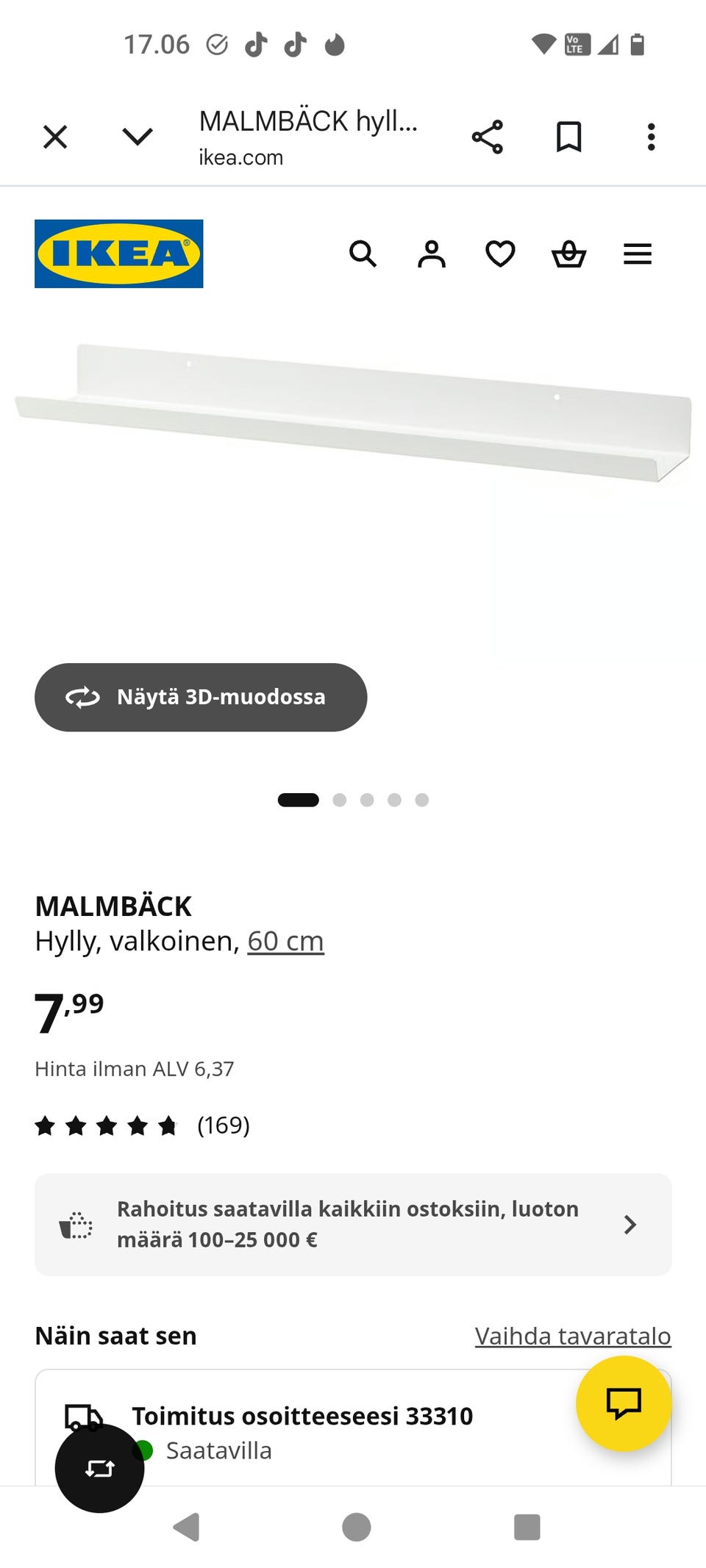This screenshot has width=706, height=1568.
Task: Open the yellow chat assistant bubble
Action: click(623, 1404)
